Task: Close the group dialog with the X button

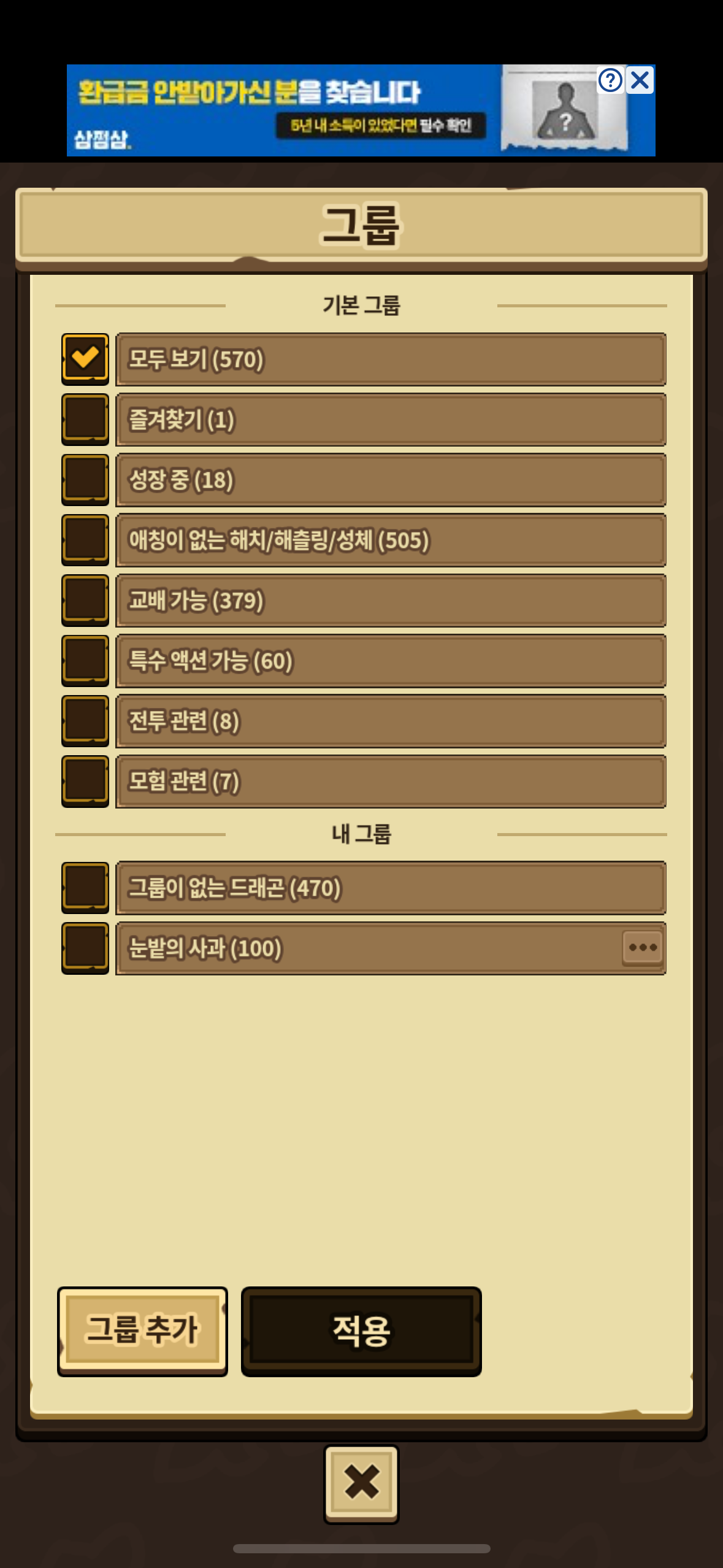Action: coord(361,1483)
